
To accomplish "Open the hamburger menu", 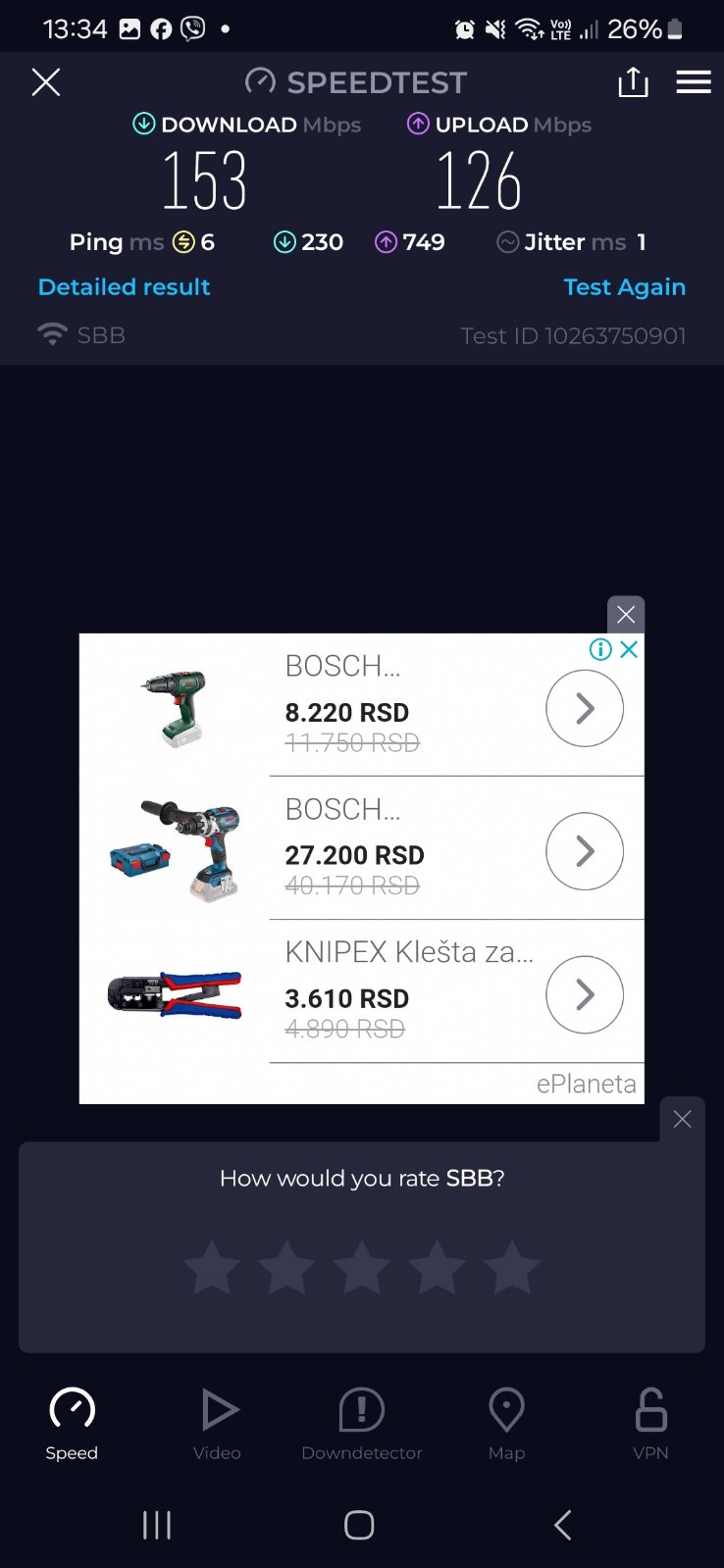I will 694,82.
